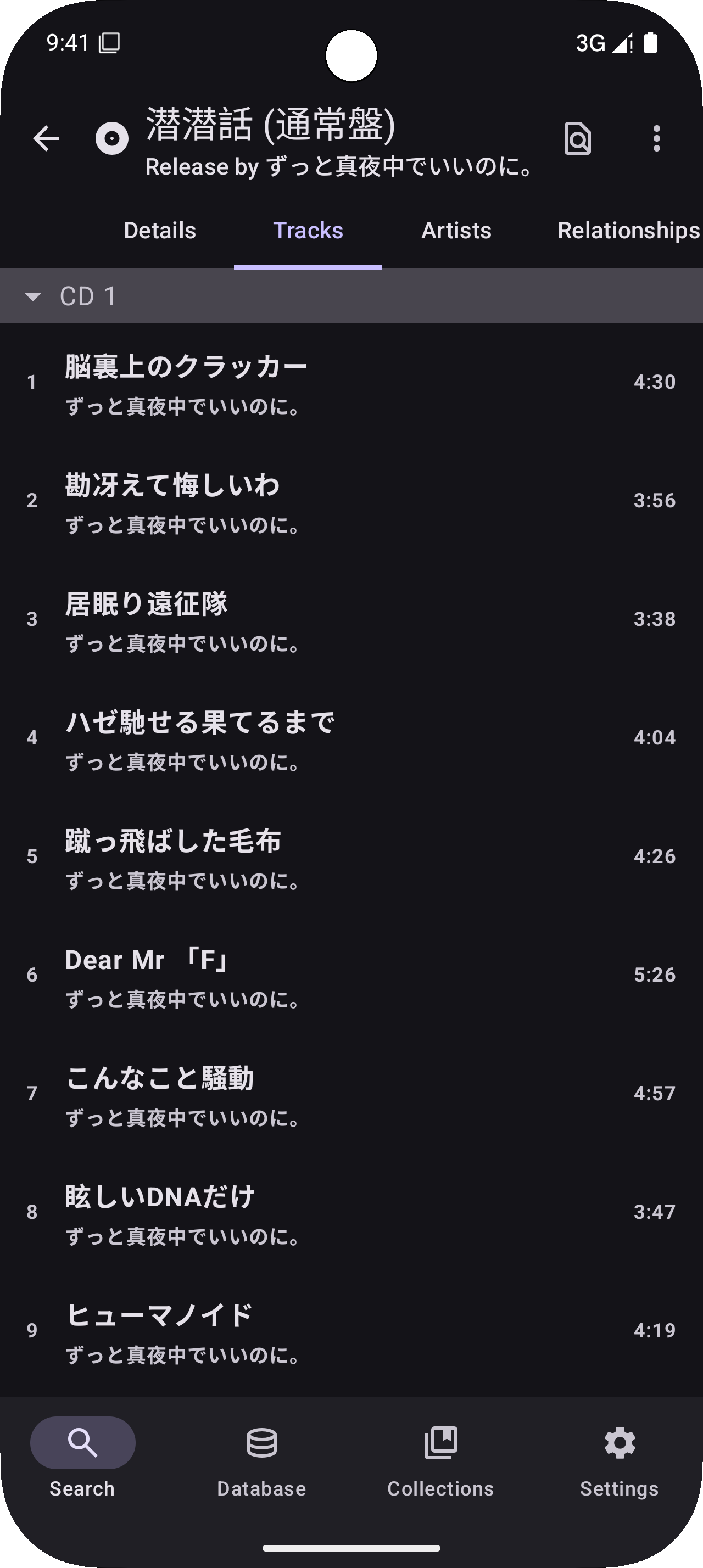Switch to the Relationships tab
The height and width of the screenshot is (1568, 703).
tap(628, 231)
